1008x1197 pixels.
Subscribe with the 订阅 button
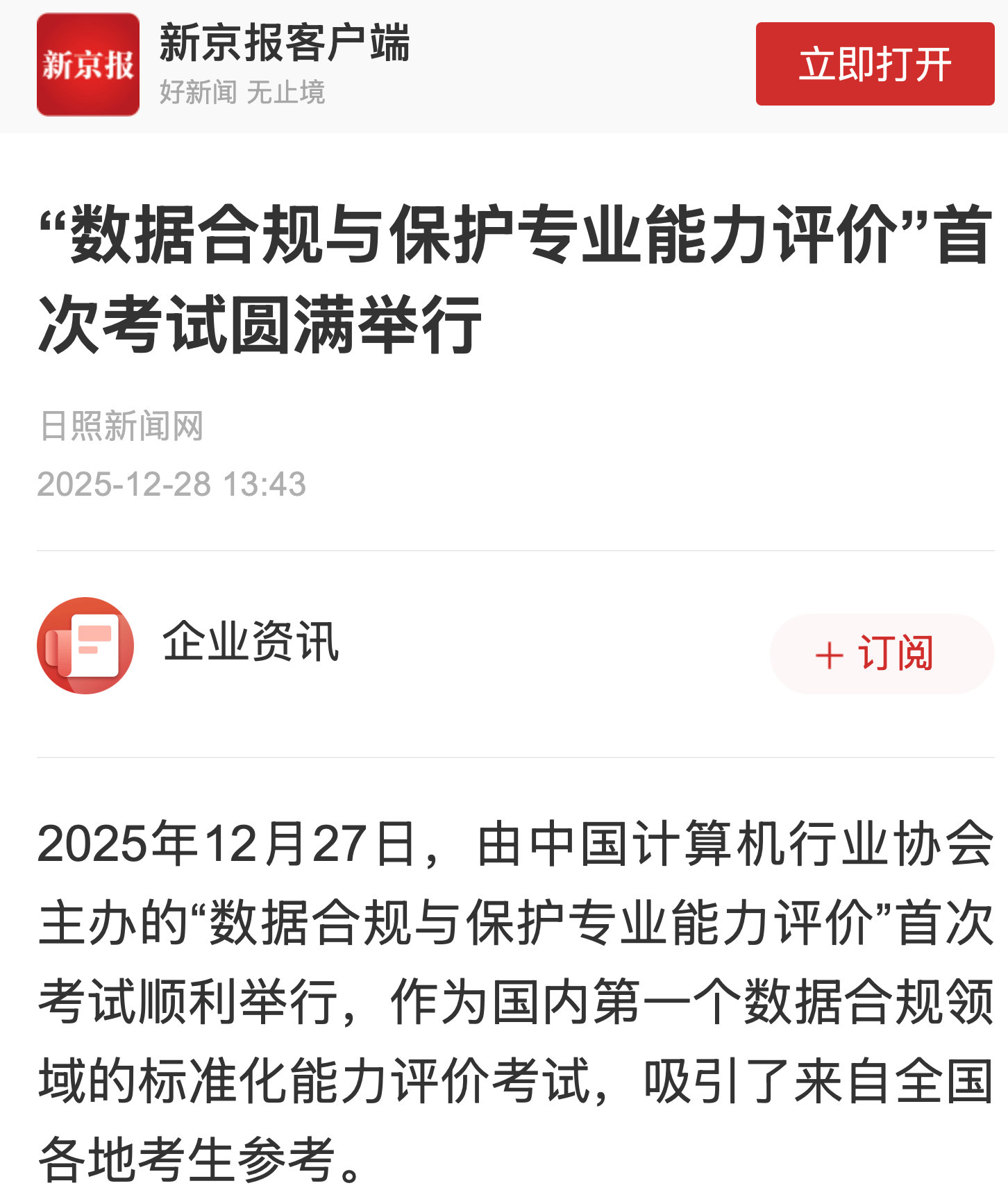pyautogui.click(x=882, y=653)
